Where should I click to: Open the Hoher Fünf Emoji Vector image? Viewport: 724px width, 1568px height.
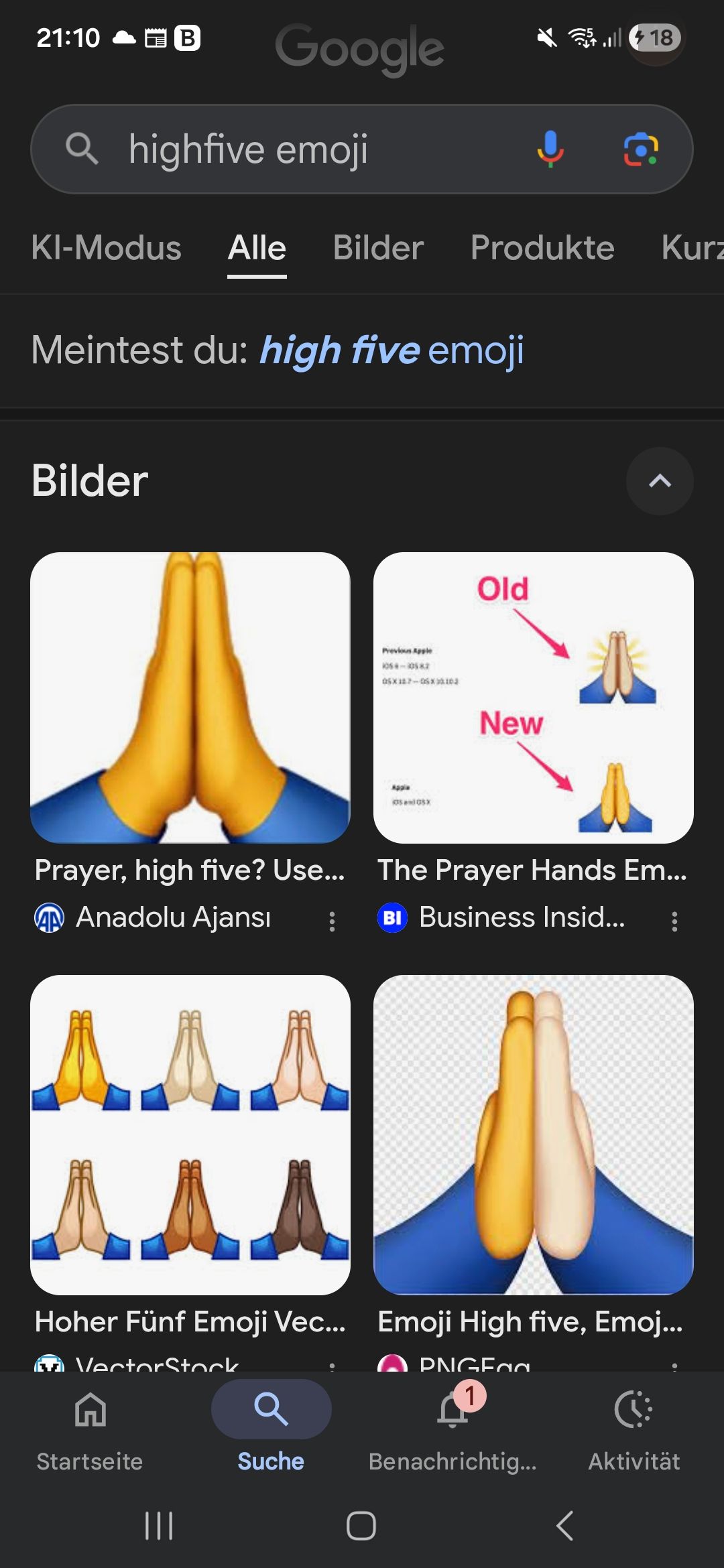[190, 1134]
